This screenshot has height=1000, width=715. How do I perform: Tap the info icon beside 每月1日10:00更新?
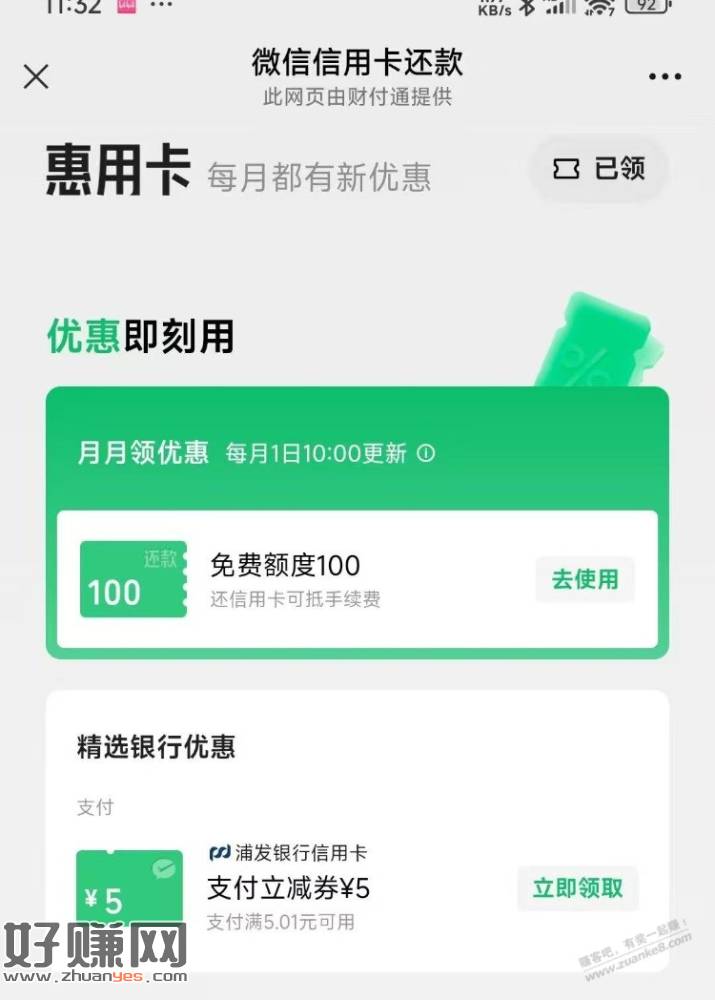[x=426, y=453]
